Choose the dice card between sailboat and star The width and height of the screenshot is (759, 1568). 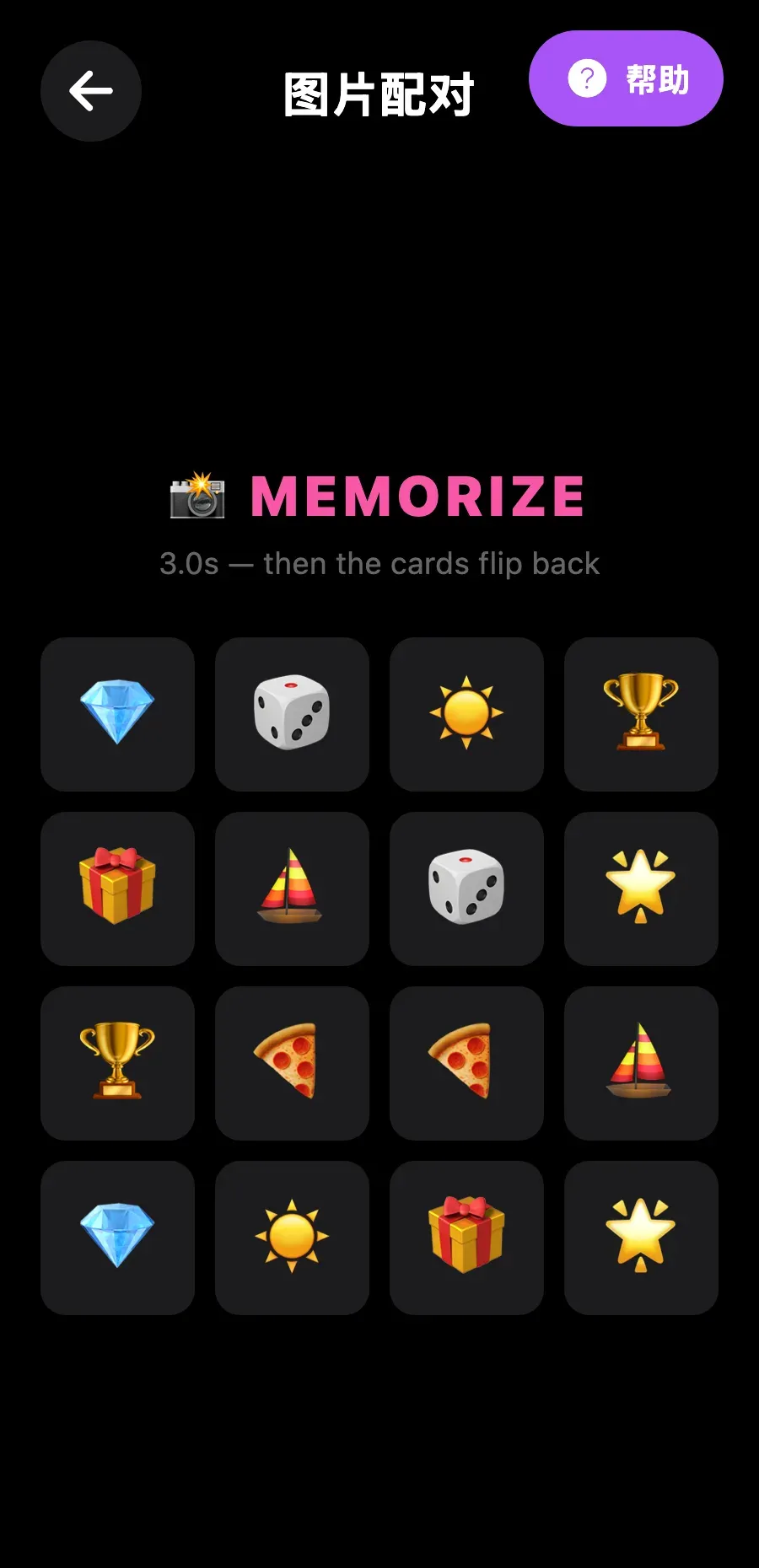[466, 889]
